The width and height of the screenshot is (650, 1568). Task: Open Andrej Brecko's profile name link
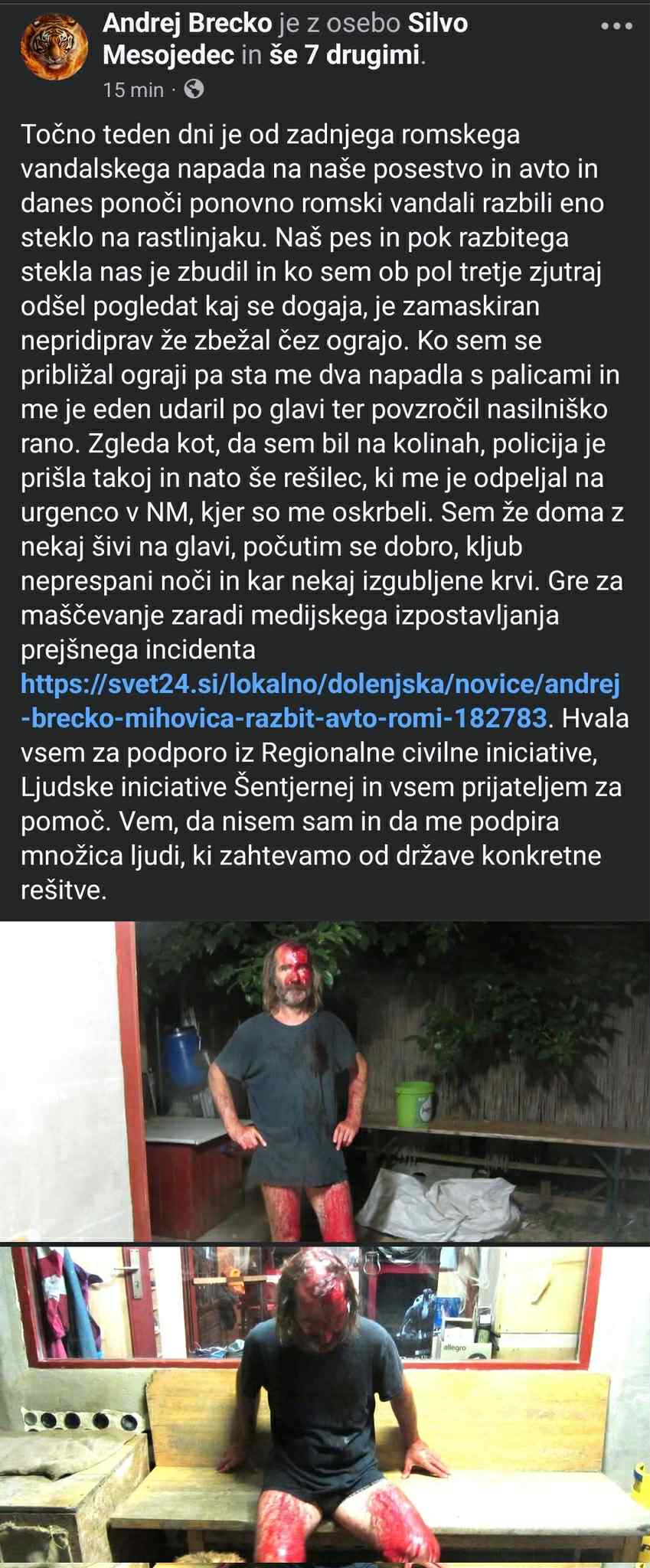click(187, 24)
